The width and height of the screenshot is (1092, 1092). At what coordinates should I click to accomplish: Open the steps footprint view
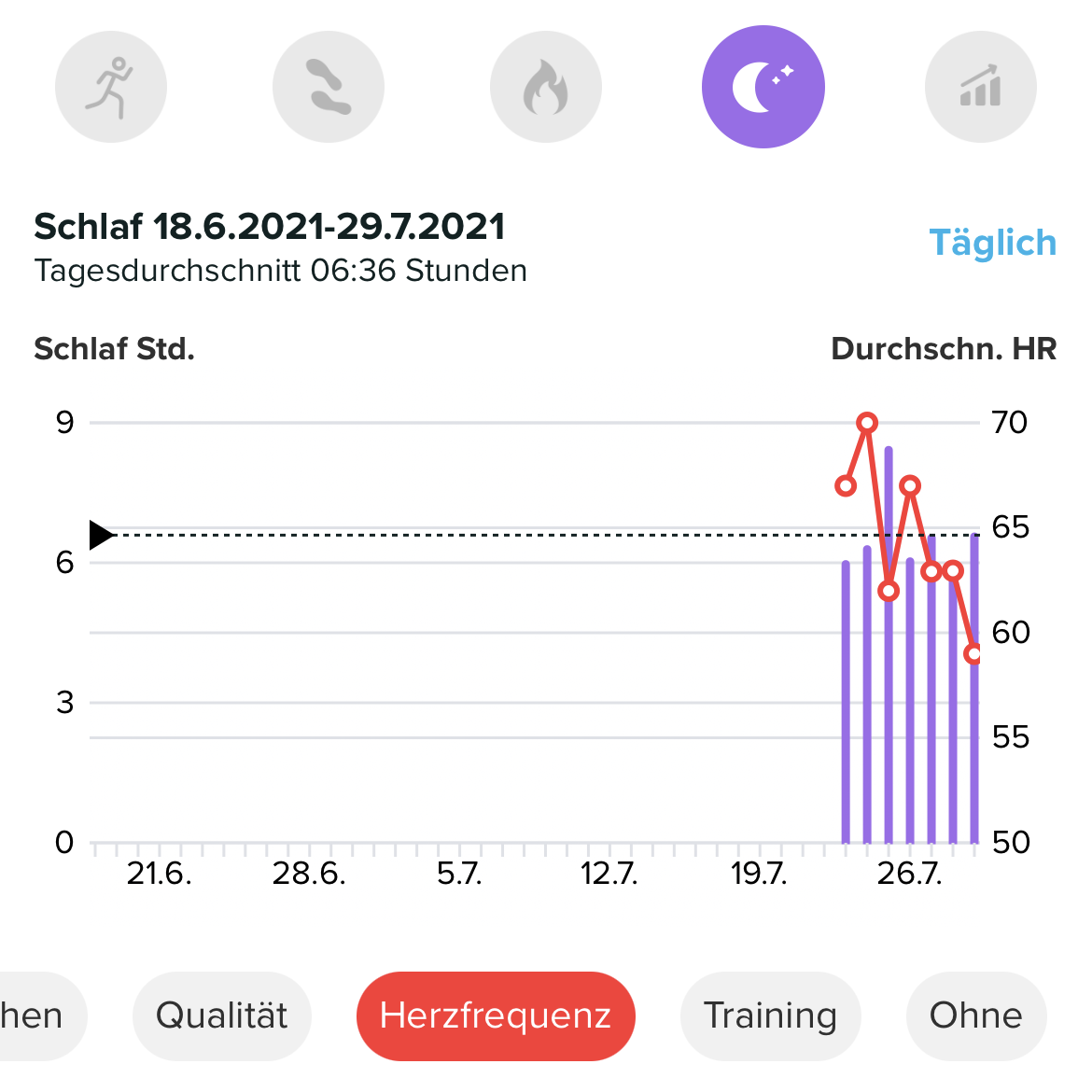pos(329,87)
